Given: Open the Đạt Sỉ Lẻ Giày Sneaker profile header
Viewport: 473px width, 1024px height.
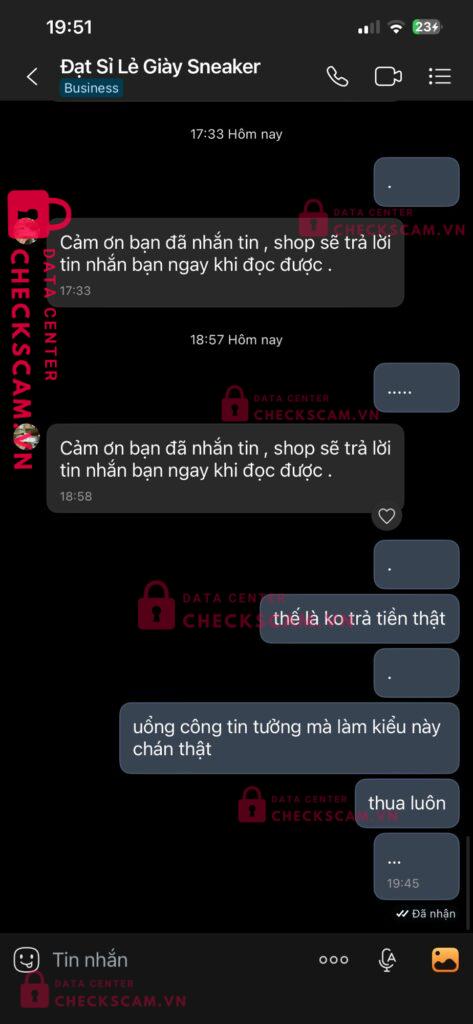Looking at the screenshot, I should click(x=160, y=67).
